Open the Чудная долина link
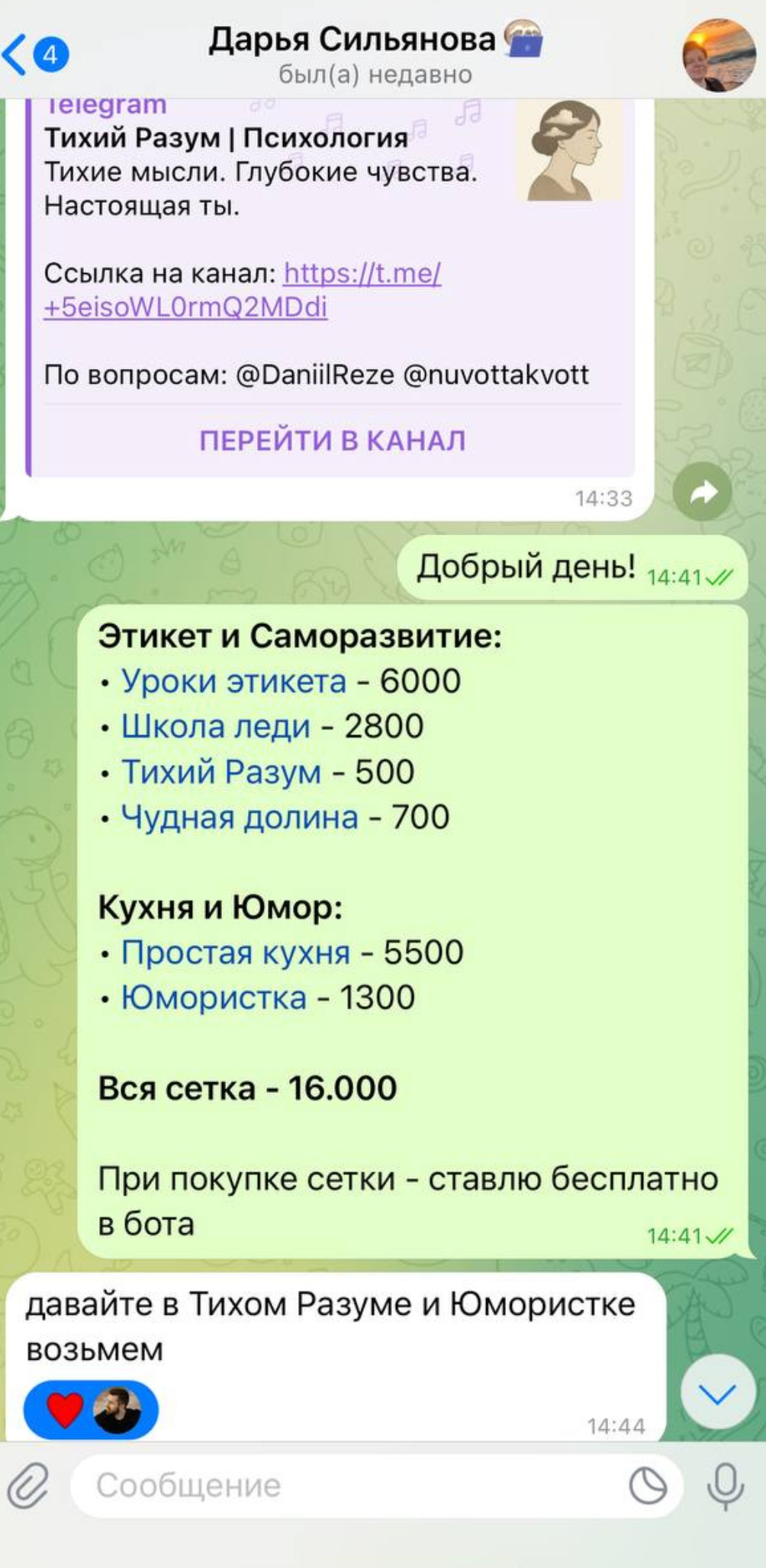 click(240, 817)
